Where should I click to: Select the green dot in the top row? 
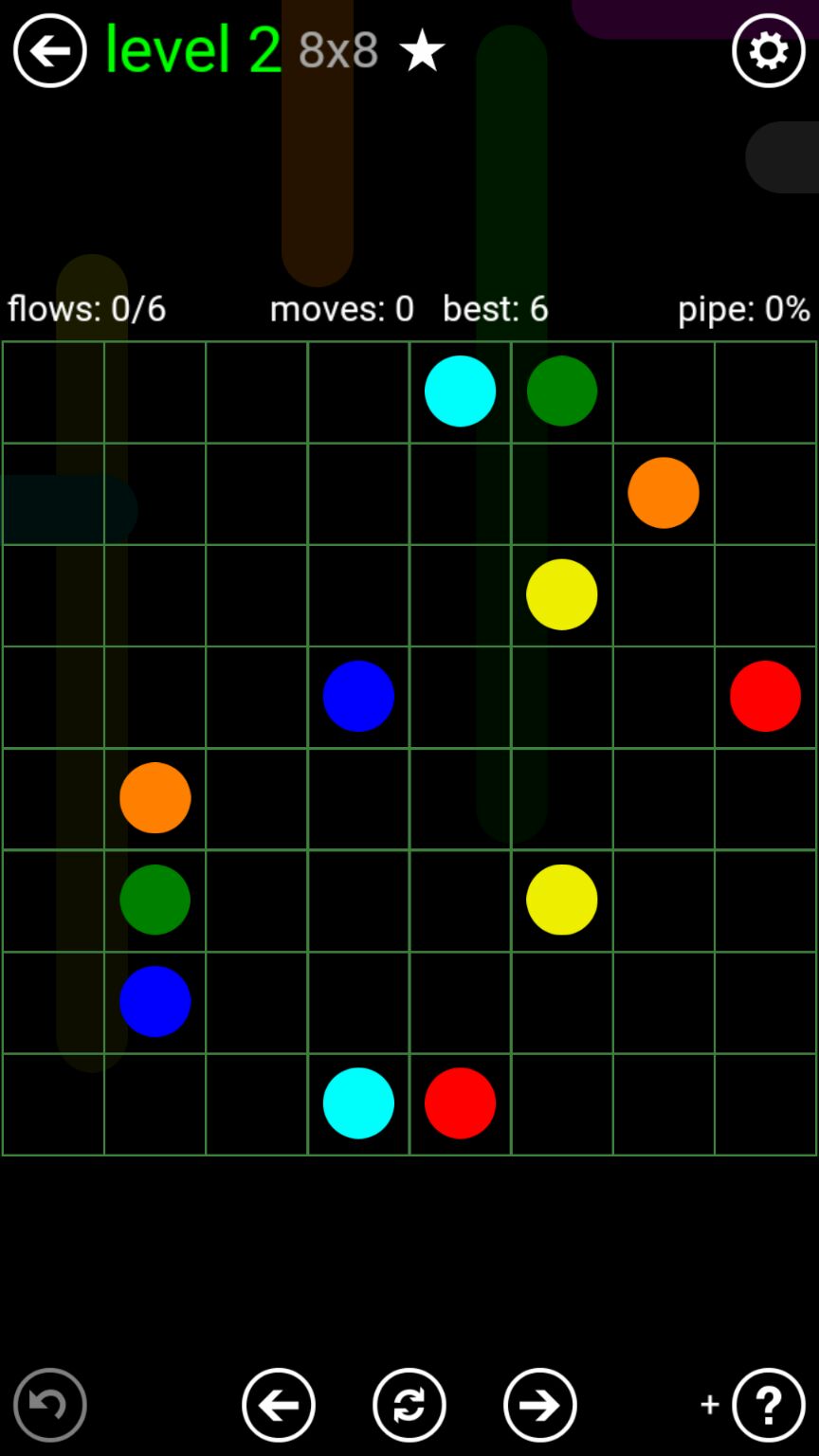click(562, 391)
